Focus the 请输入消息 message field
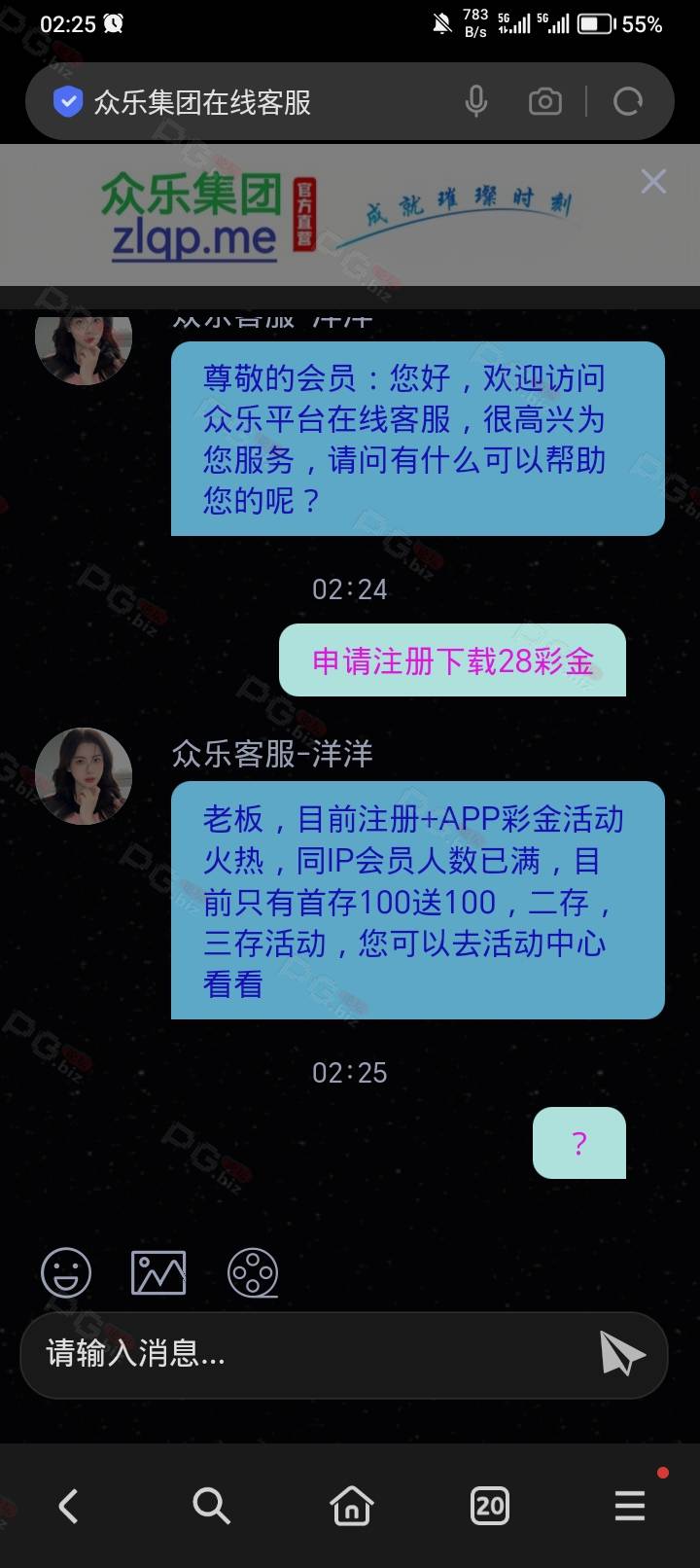 309,1354
